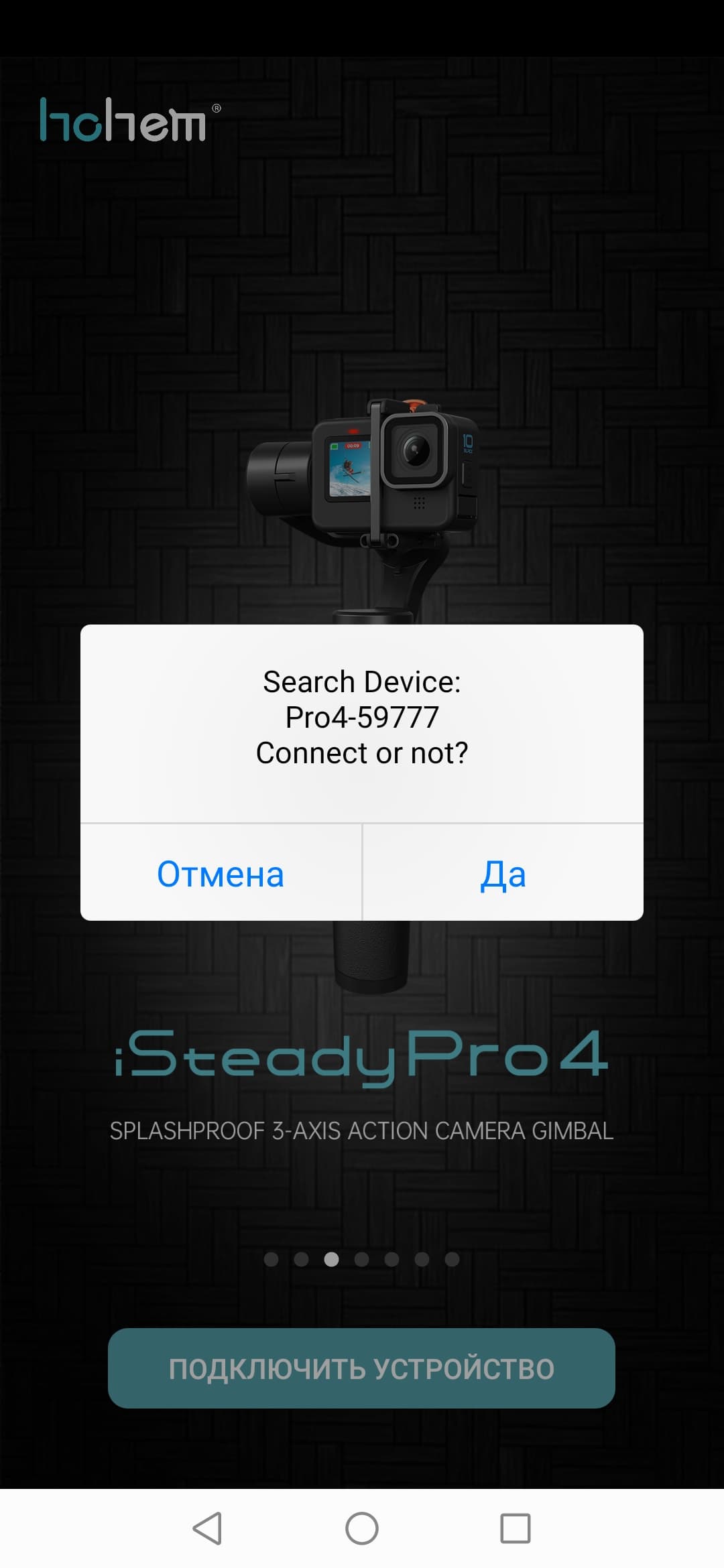Open the recent apps overview

(x=515, y=1528)
